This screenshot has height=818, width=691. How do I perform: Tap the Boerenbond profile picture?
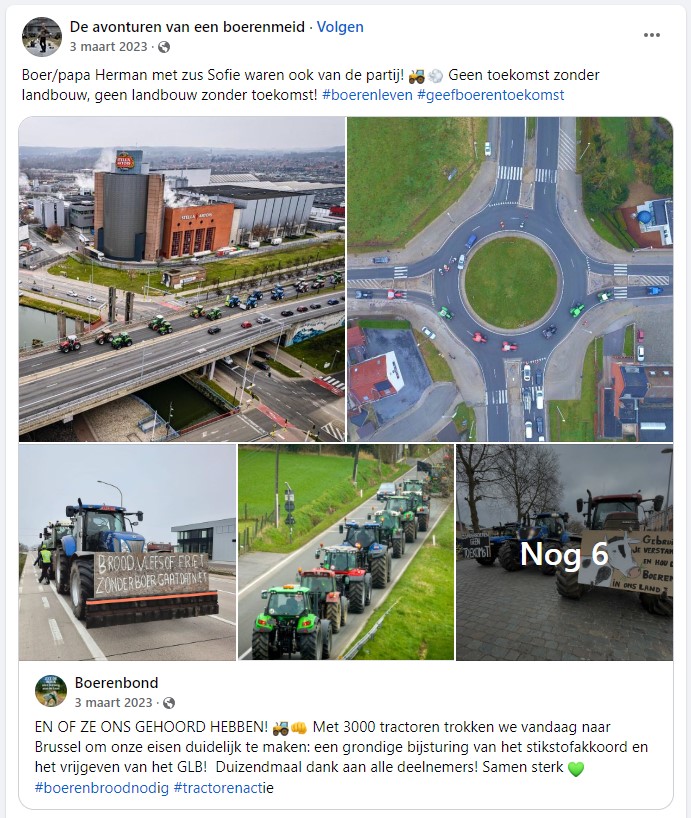click(x=51, y=691)
